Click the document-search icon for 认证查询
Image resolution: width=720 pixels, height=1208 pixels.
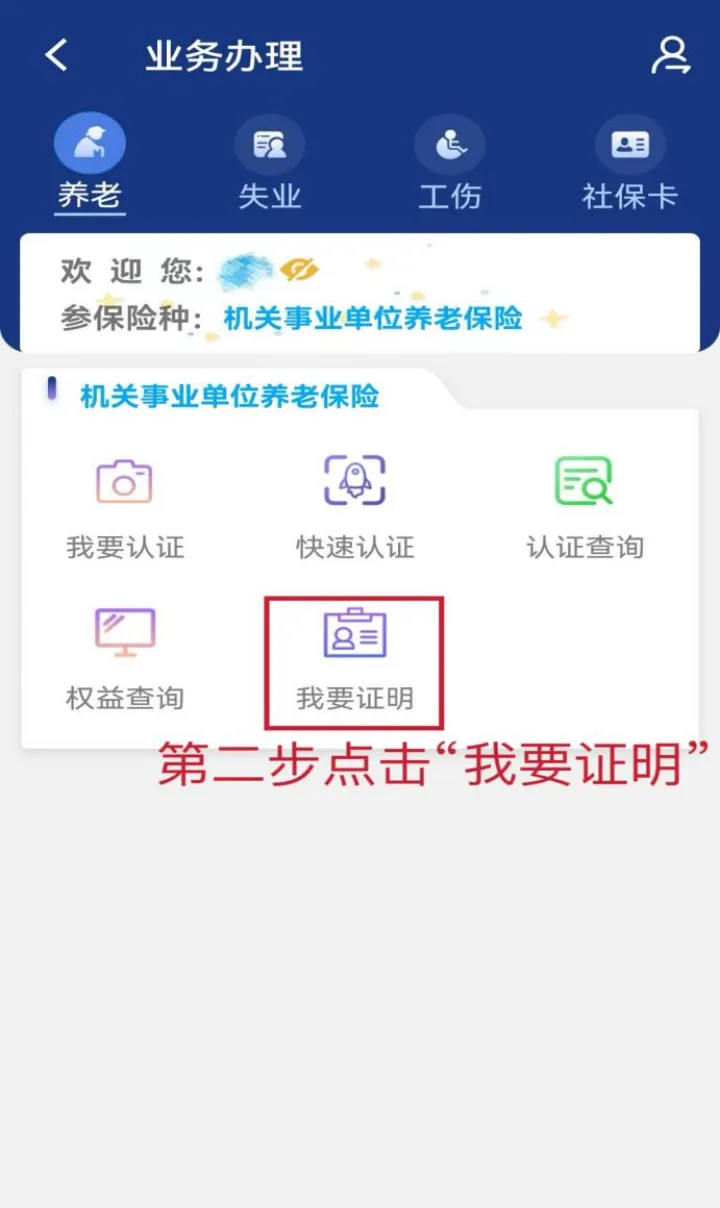586,483
